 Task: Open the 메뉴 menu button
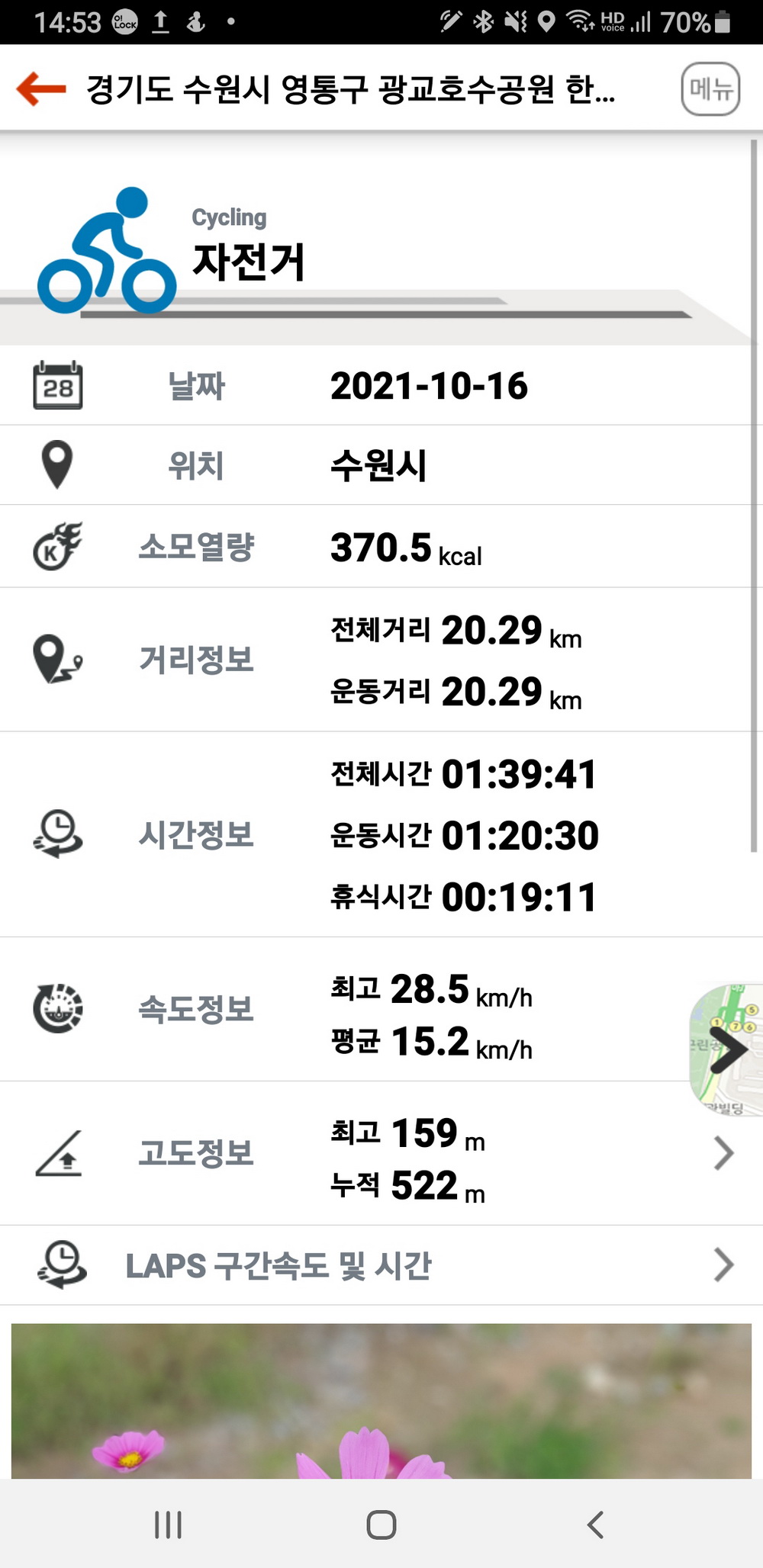[x=710, y=89]
